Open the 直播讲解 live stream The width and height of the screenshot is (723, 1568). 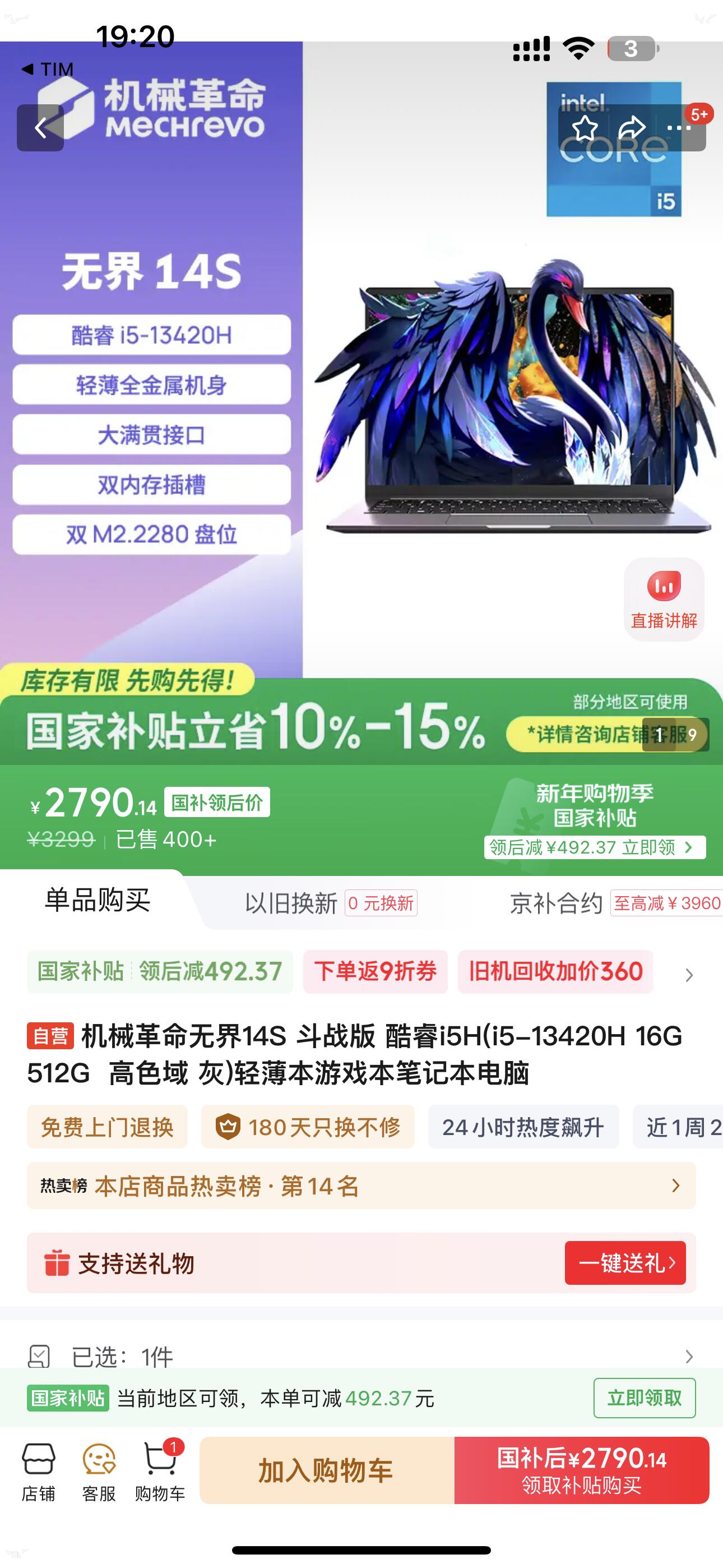[x=664, y=599]
